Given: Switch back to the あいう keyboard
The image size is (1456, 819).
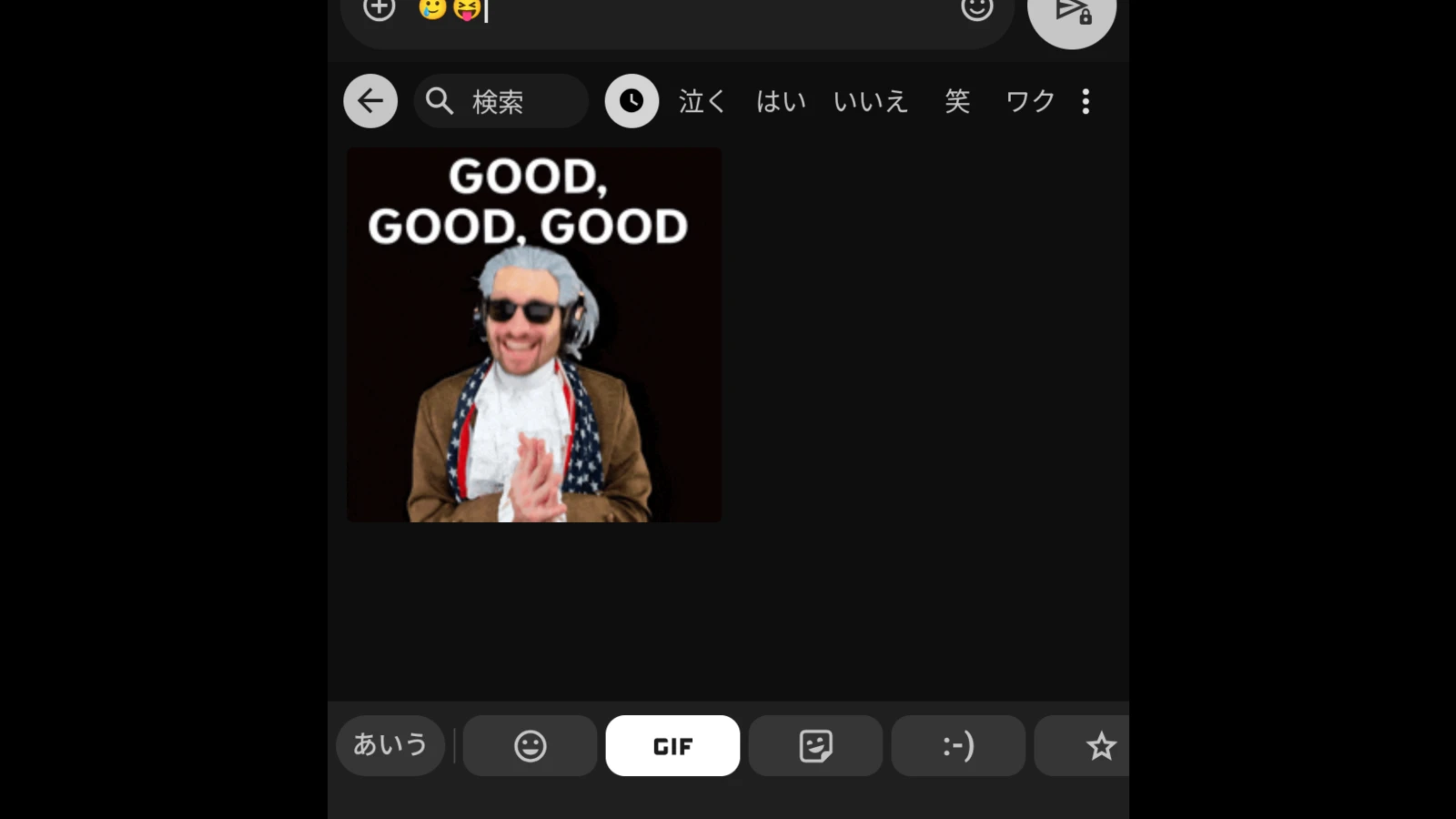Looking at the screenshot, I should (x=390, y=745).
